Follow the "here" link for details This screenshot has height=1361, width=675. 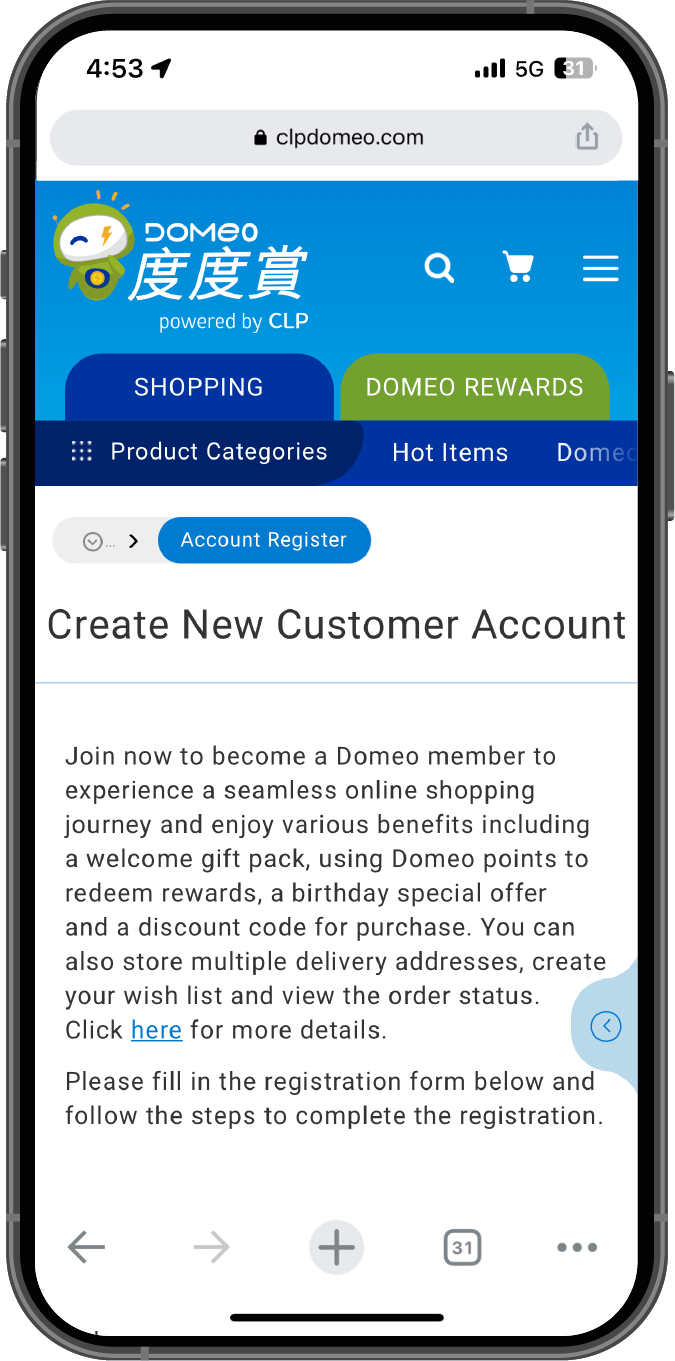[156, 1030]
